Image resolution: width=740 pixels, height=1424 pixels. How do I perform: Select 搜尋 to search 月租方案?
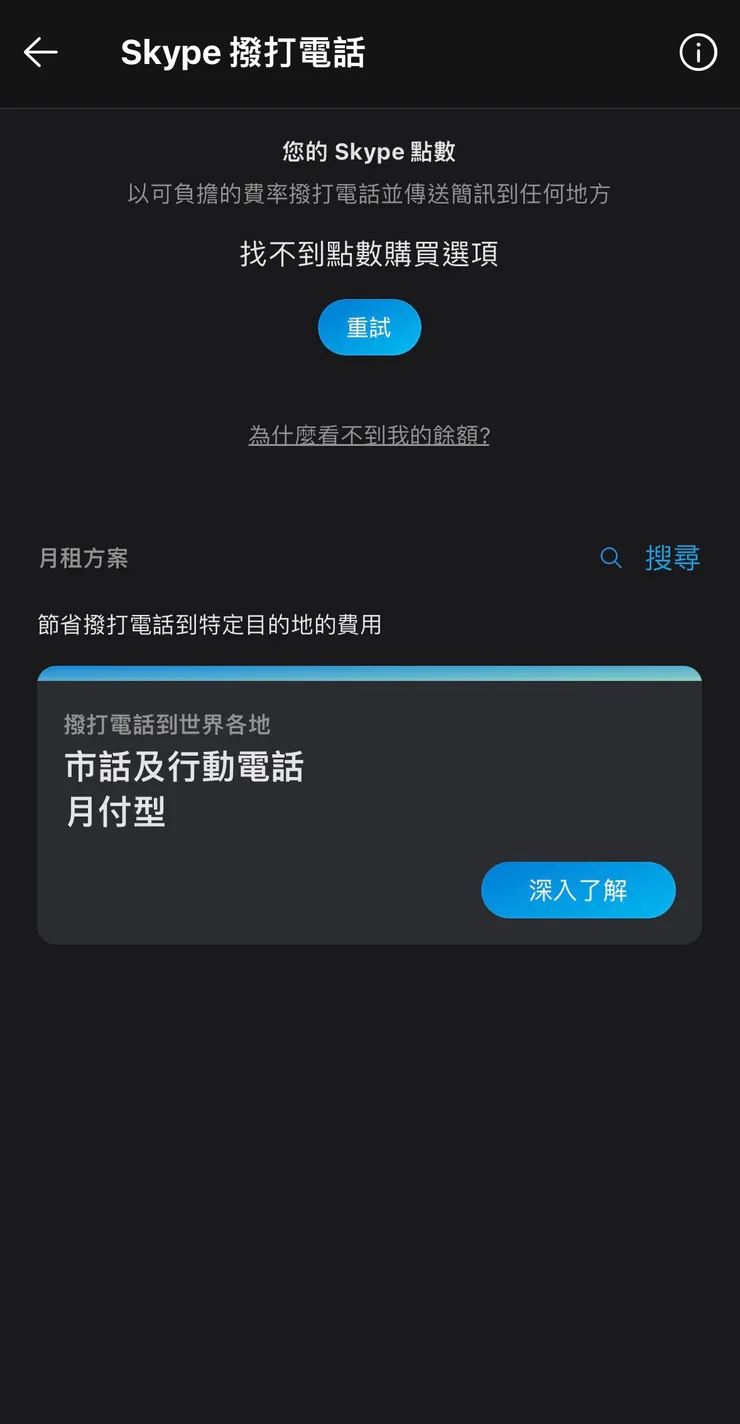(671, 557)
